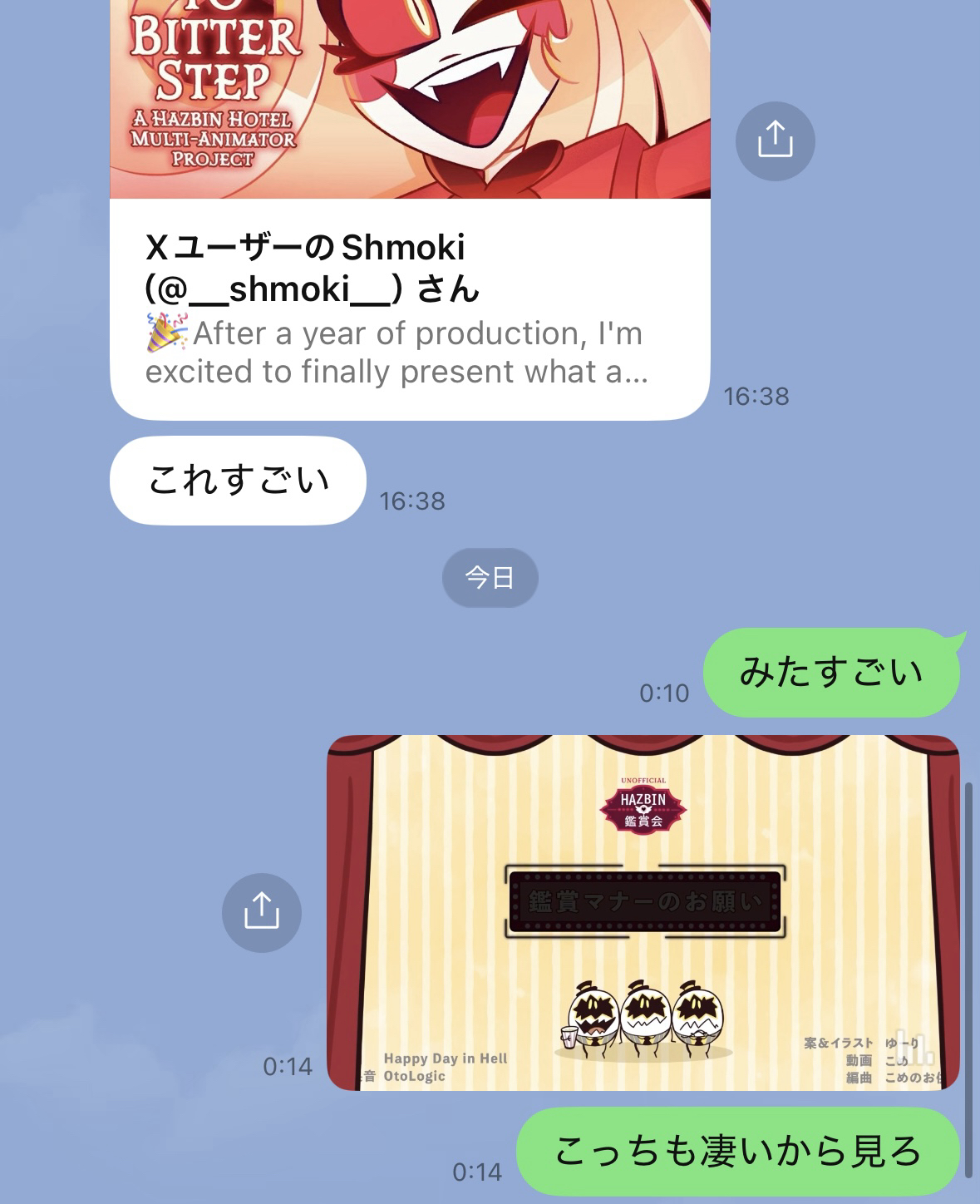Share the Shmoki X post link
The image size is (980, 1204).
click(775, 141)
